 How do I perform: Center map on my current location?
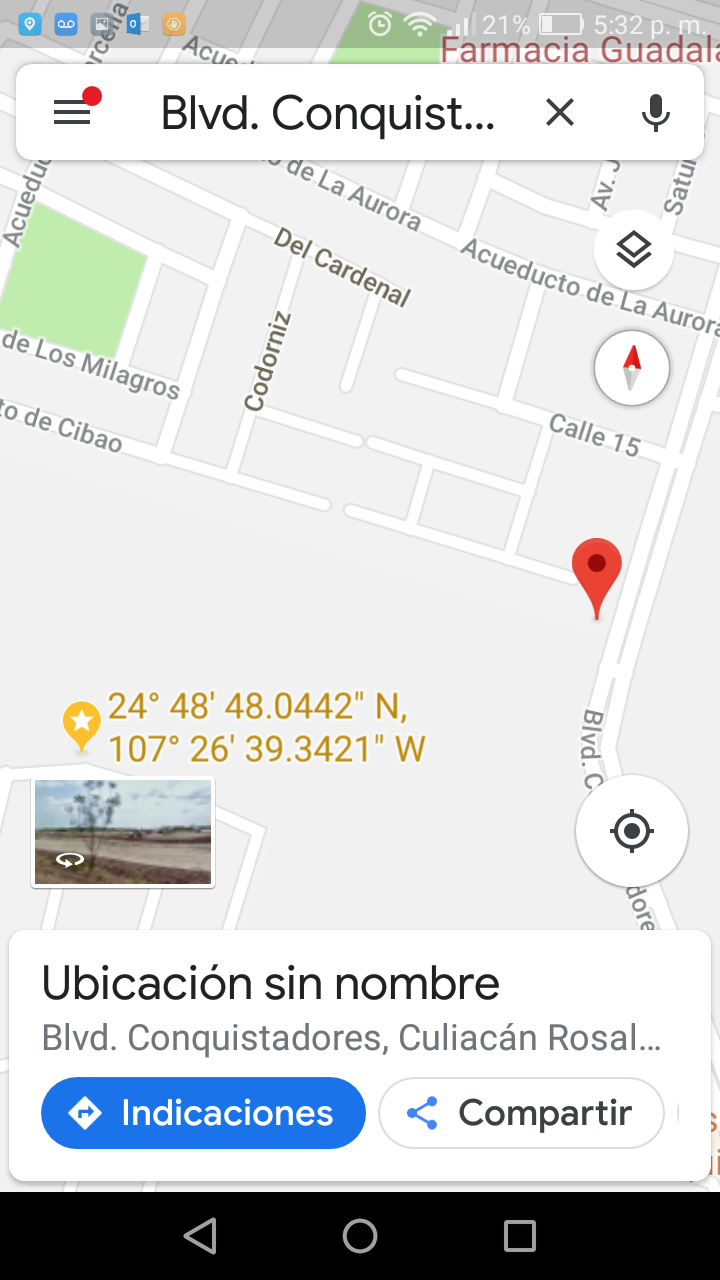point(631,831)
